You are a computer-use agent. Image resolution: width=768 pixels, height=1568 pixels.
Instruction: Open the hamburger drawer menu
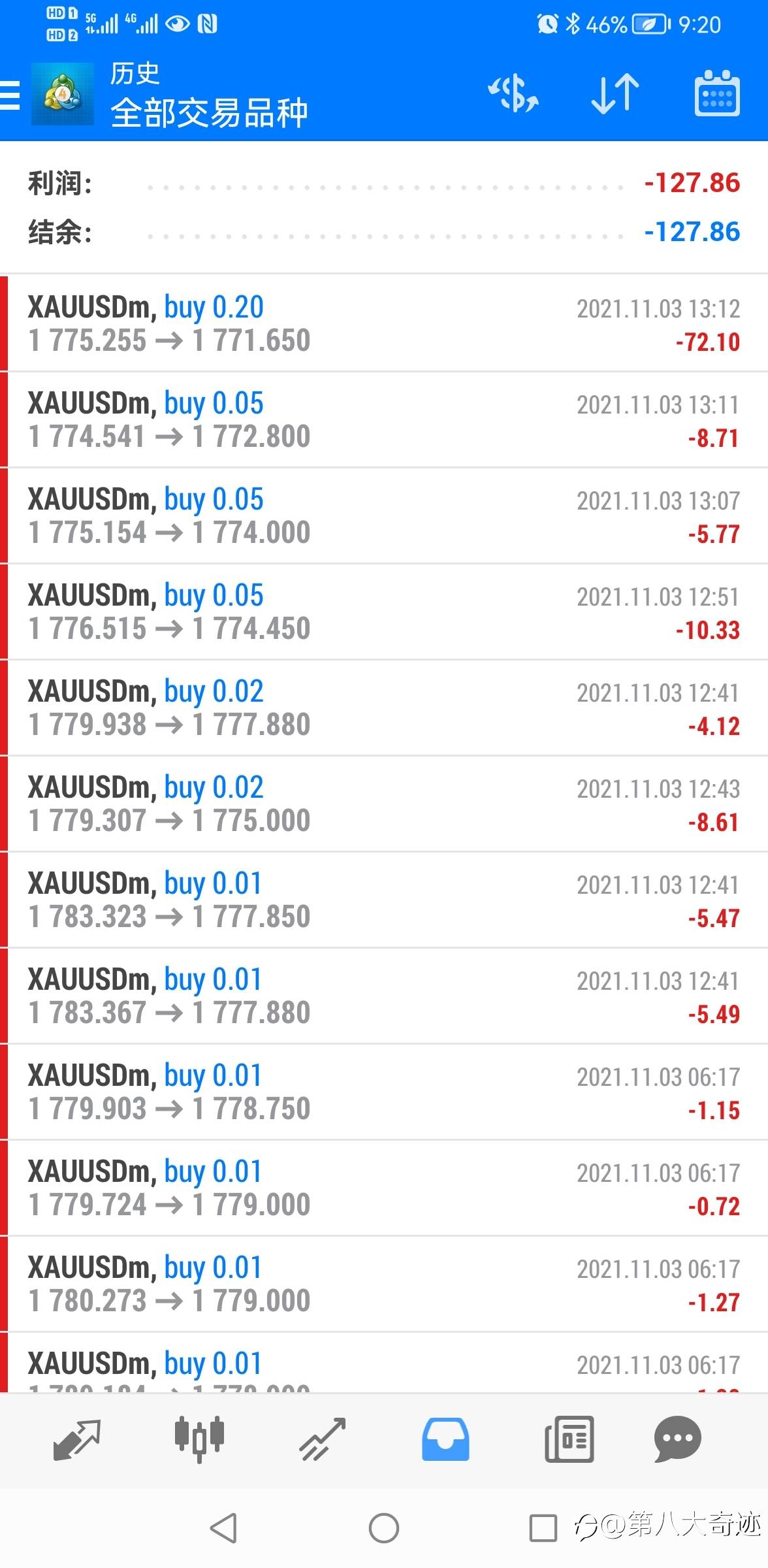[x=10, y=95]
